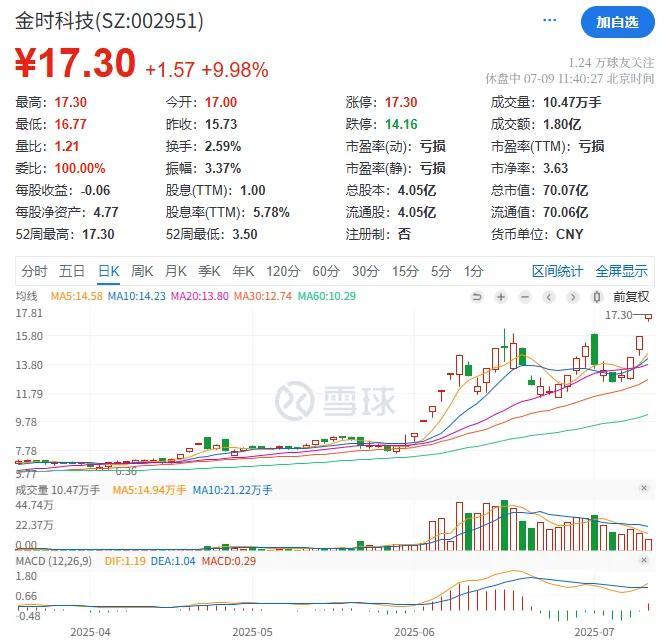This screenshot has width=664, height=640.
Task: Open 区间统计 range statistics
Action: [x=557, y=271]
